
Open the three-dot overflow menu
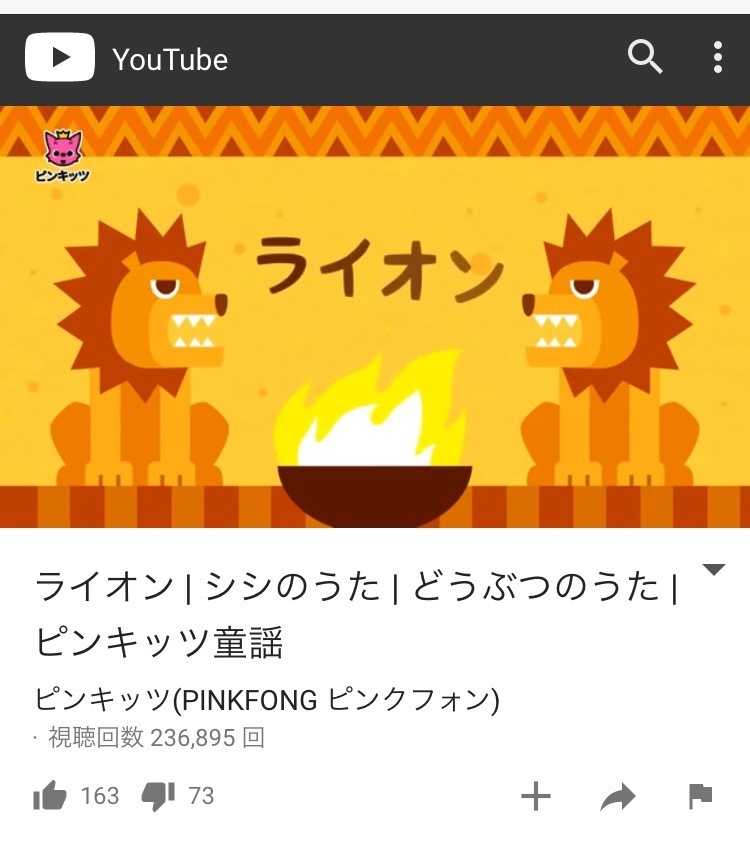coord(717,58)
